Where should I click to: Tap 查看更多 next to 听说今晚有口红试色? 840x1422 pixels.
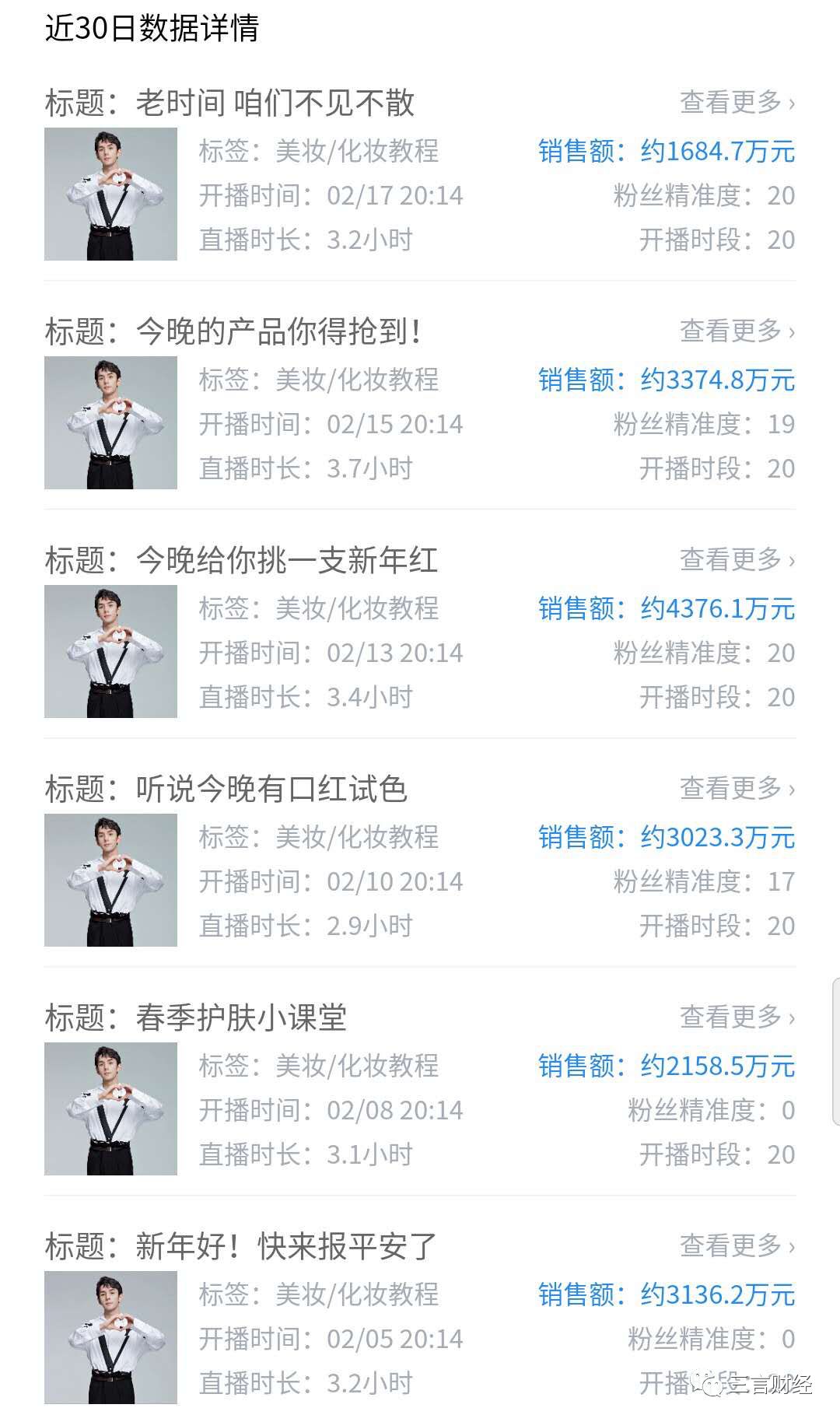[x=737, y=789]
